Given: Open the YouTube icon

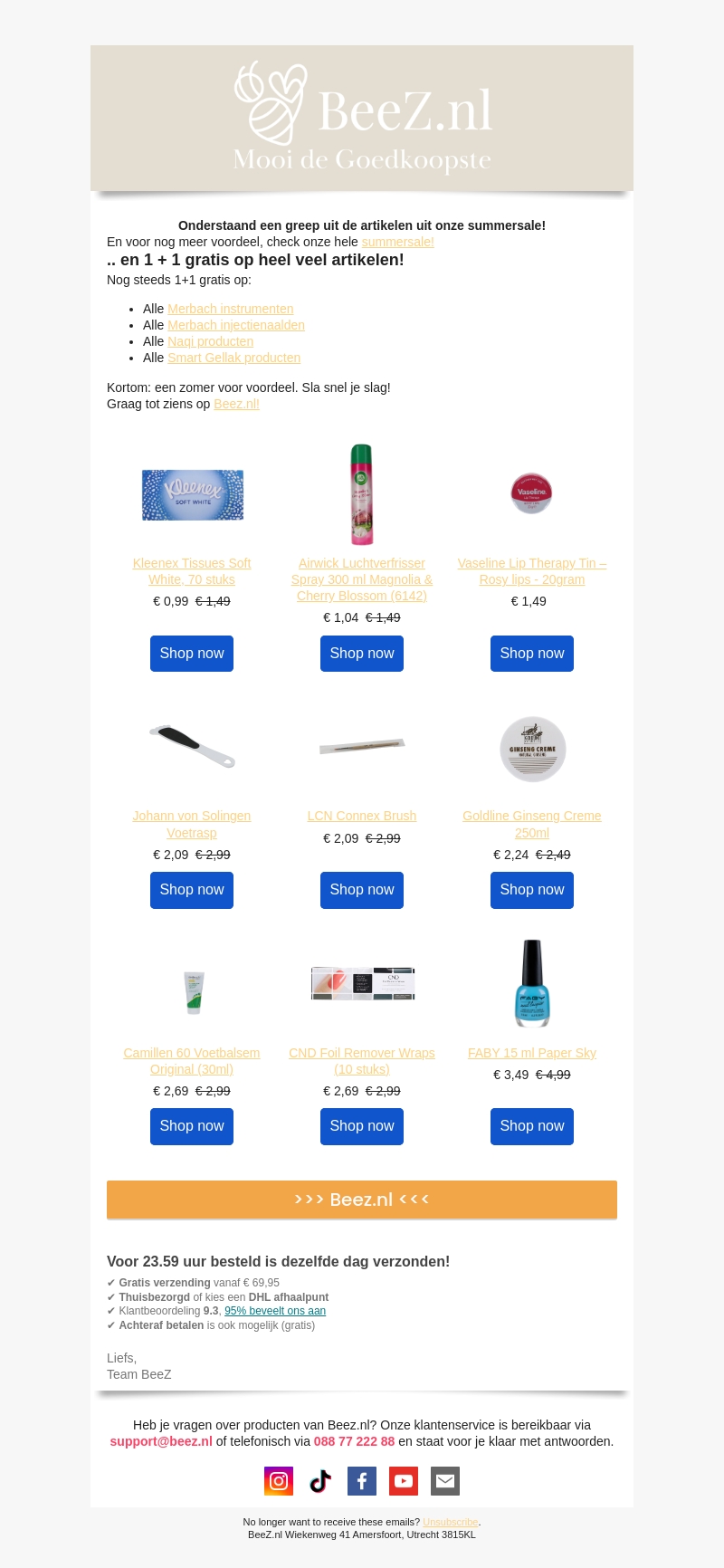Looking at the screenshot, I should pos(404,1481).
